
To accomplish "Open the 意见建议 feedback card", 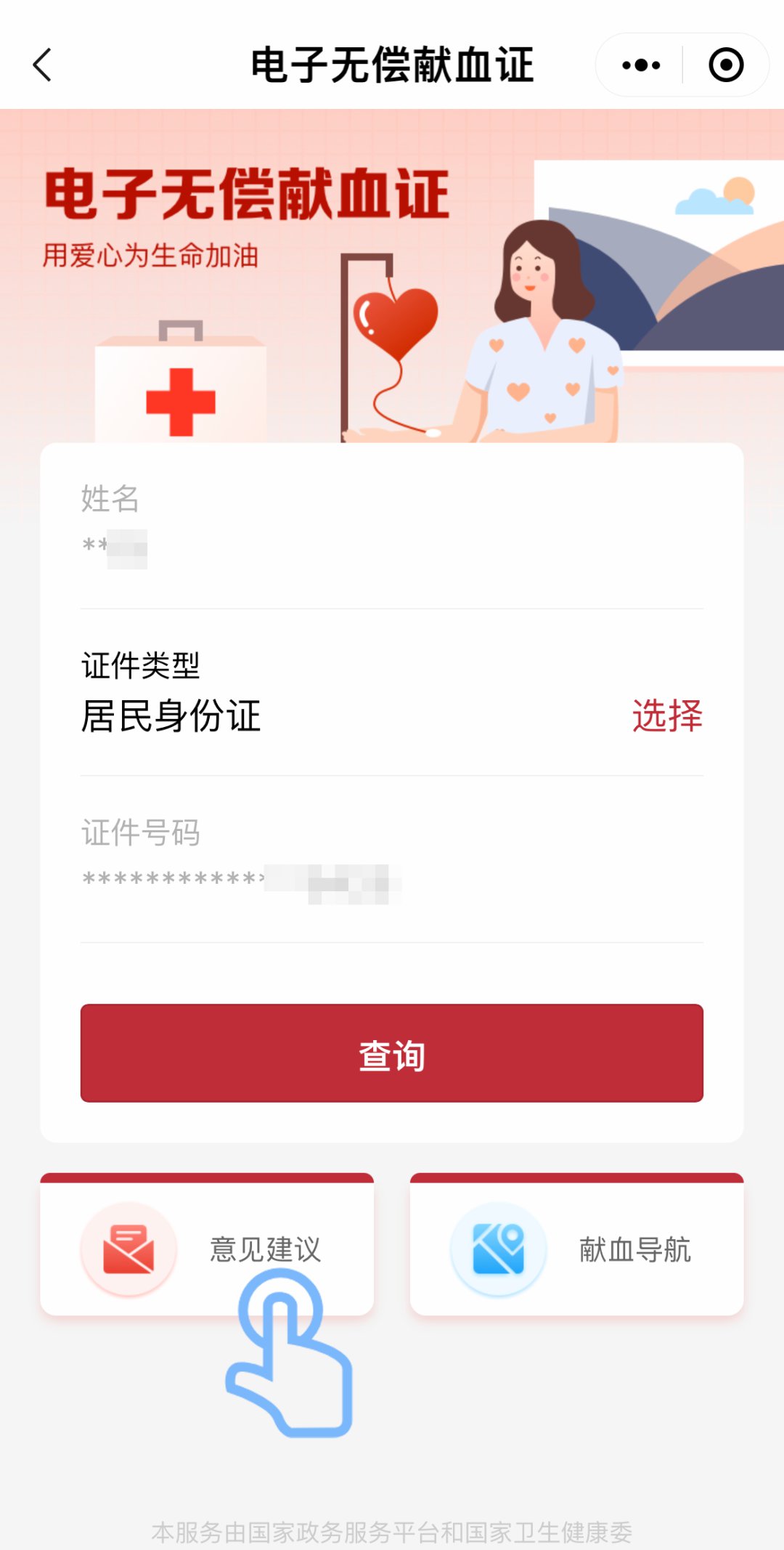I will [207, 1248].
